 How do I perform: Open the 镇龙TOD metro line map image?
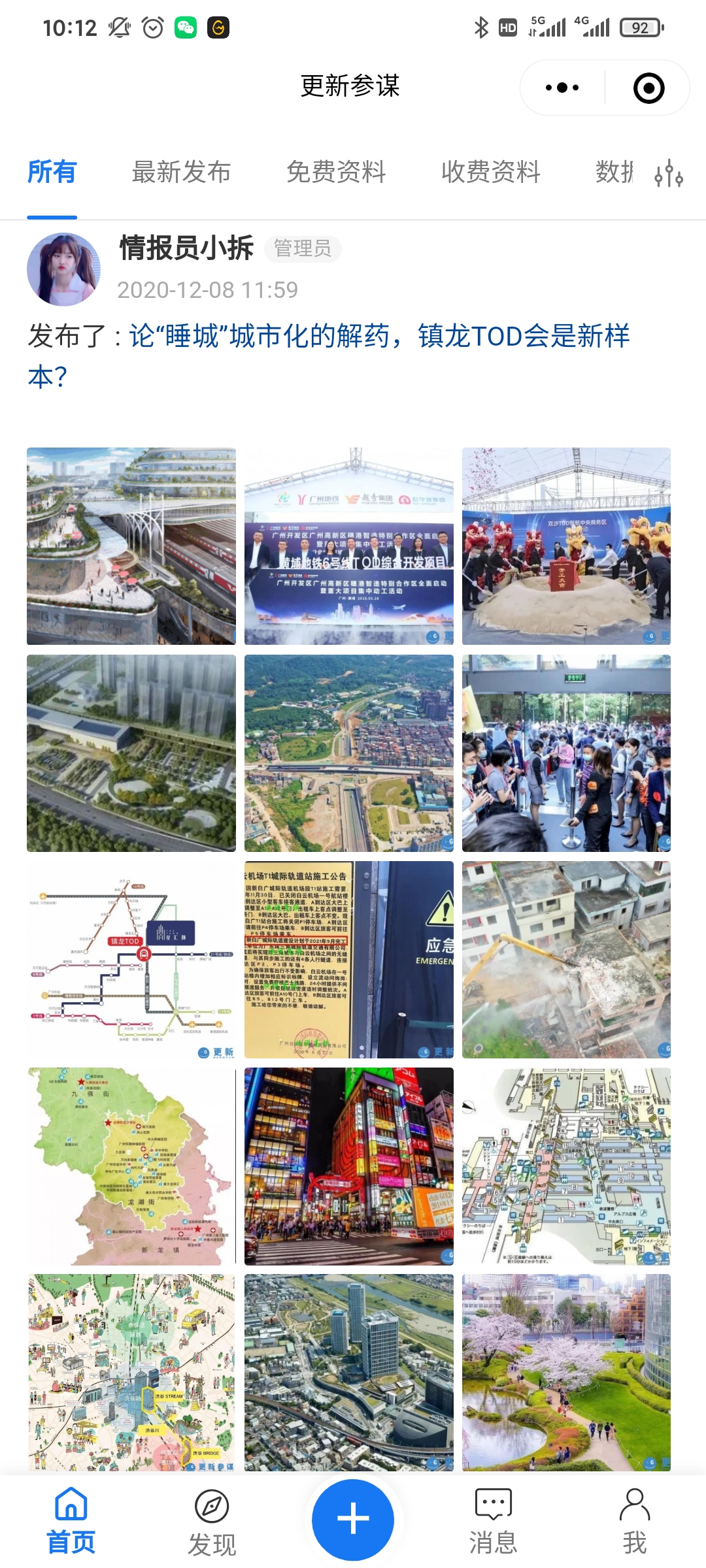point(131,960)
